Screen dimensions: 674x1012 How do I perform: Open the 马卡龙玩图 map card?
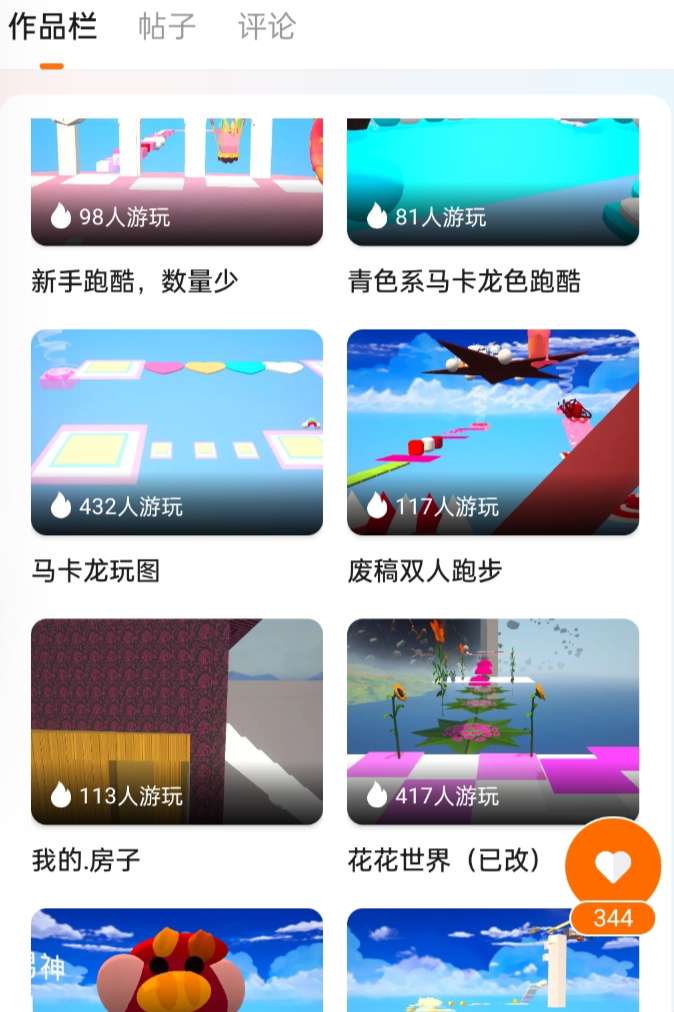[177, 432]
